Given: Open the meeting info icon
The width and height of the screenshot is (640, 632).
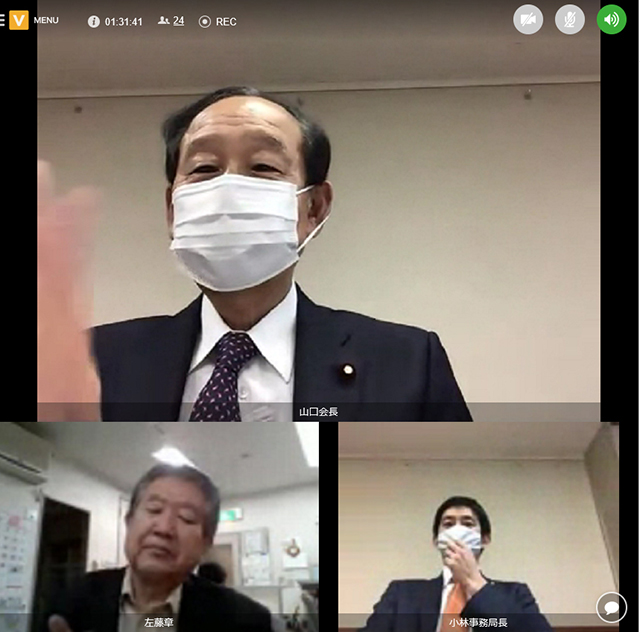Looking at the screenshot, I should 93,21.
